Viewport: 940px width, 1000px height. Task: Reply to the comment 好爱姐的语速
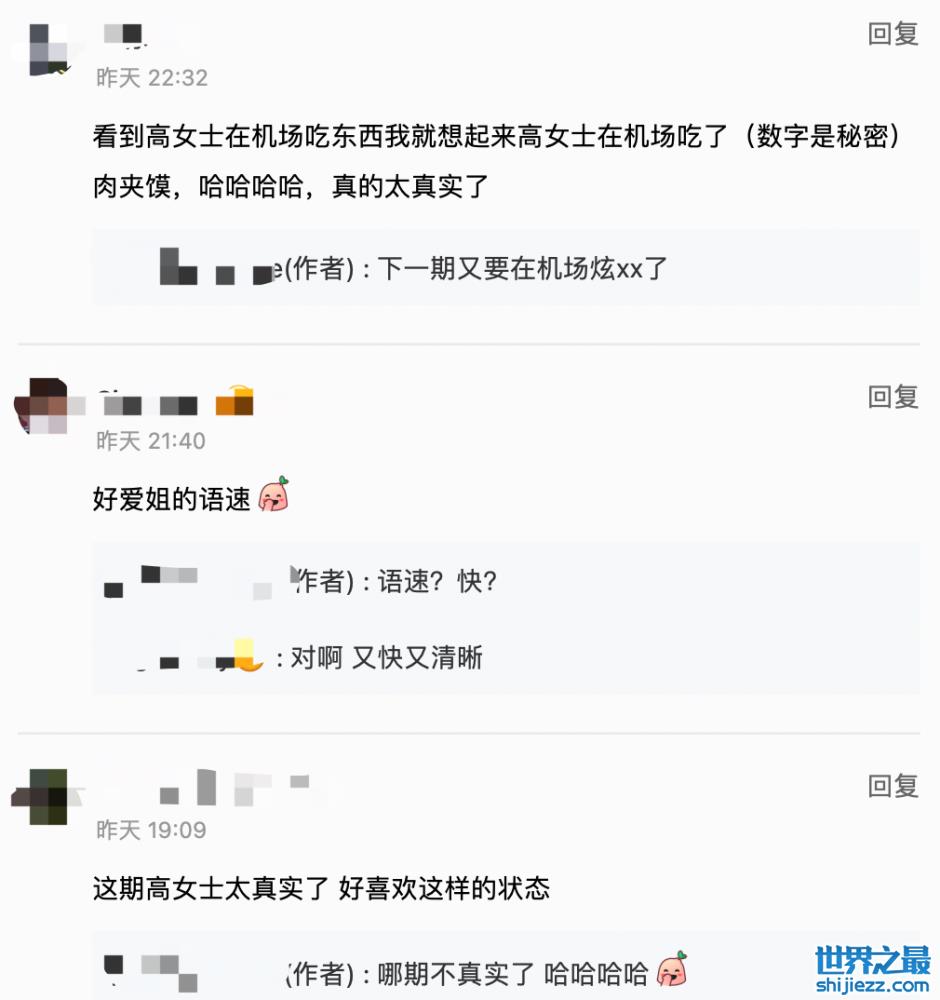point(892,397)
